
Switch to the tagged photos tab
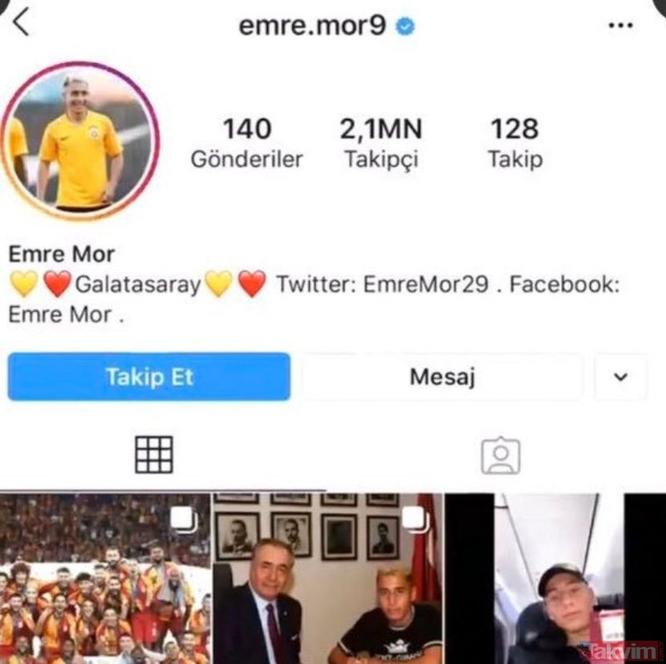point(500,455)
